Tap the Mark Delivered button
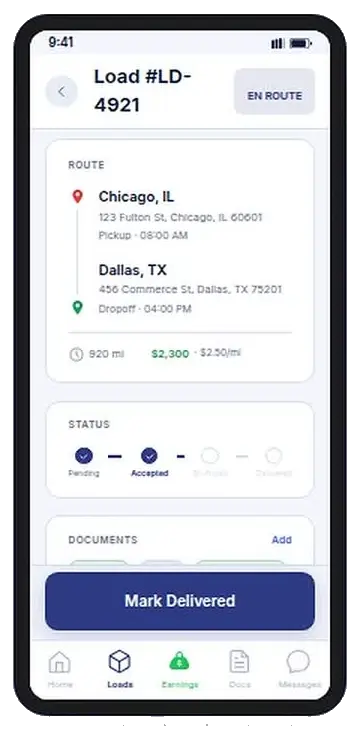The width and height of the screenshot is (360, 735). [x=180, y=601]
